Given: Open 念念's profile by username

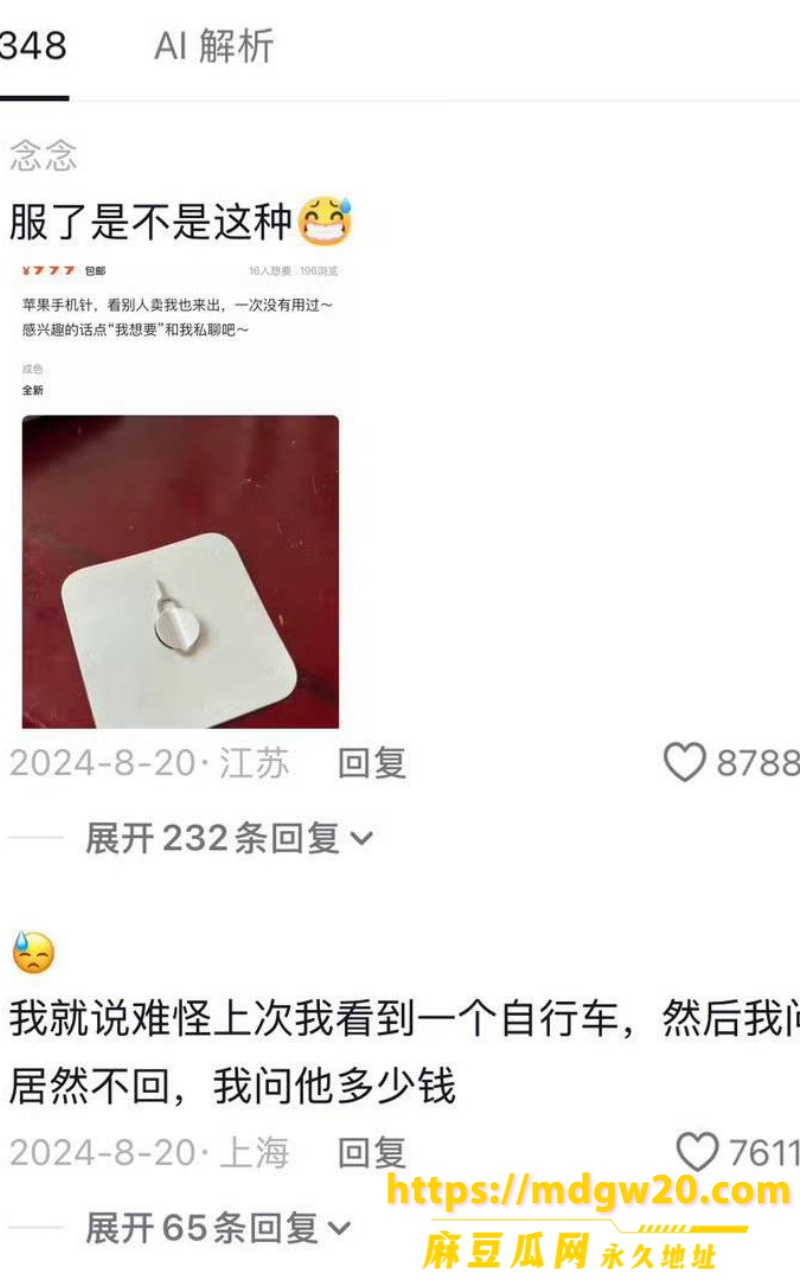Looking at the screenshot, I should pyautogui.click(x=43, y=156).
